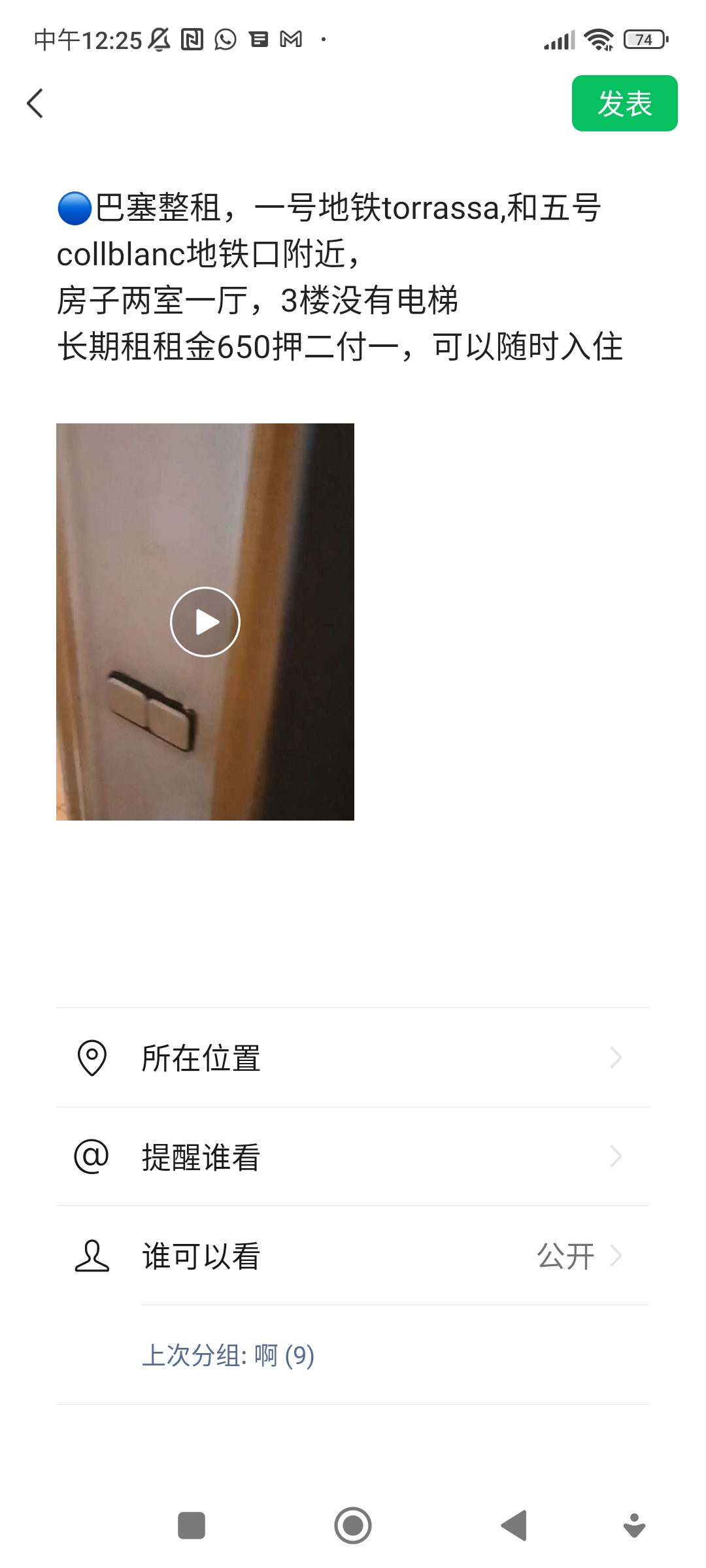Change visibility from 公开 to another option

click(x=566, y=1258)
